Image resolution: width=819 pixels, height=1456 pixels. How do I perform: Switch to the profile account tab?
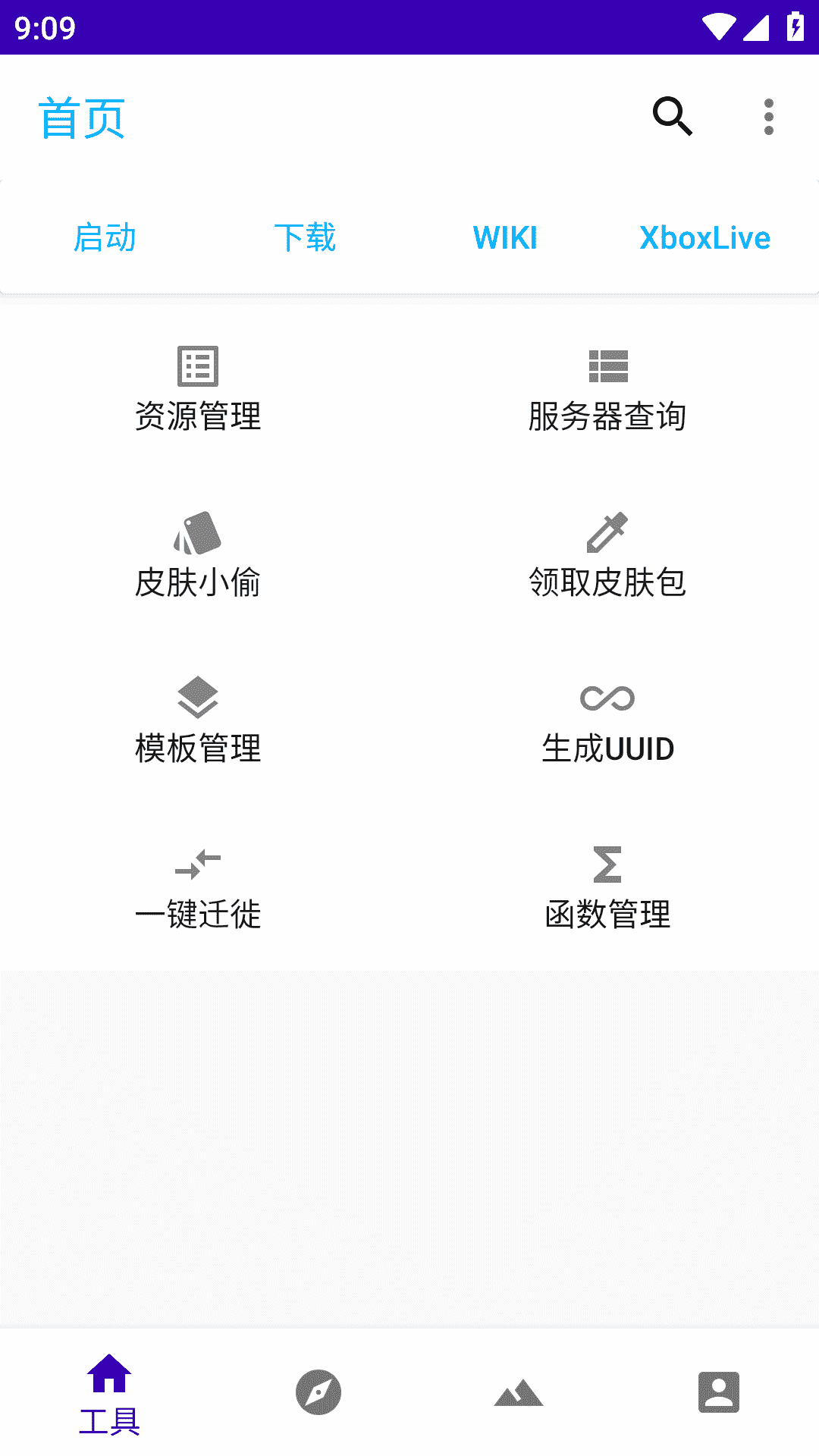pyautogui.click(x=719, y=1392)
